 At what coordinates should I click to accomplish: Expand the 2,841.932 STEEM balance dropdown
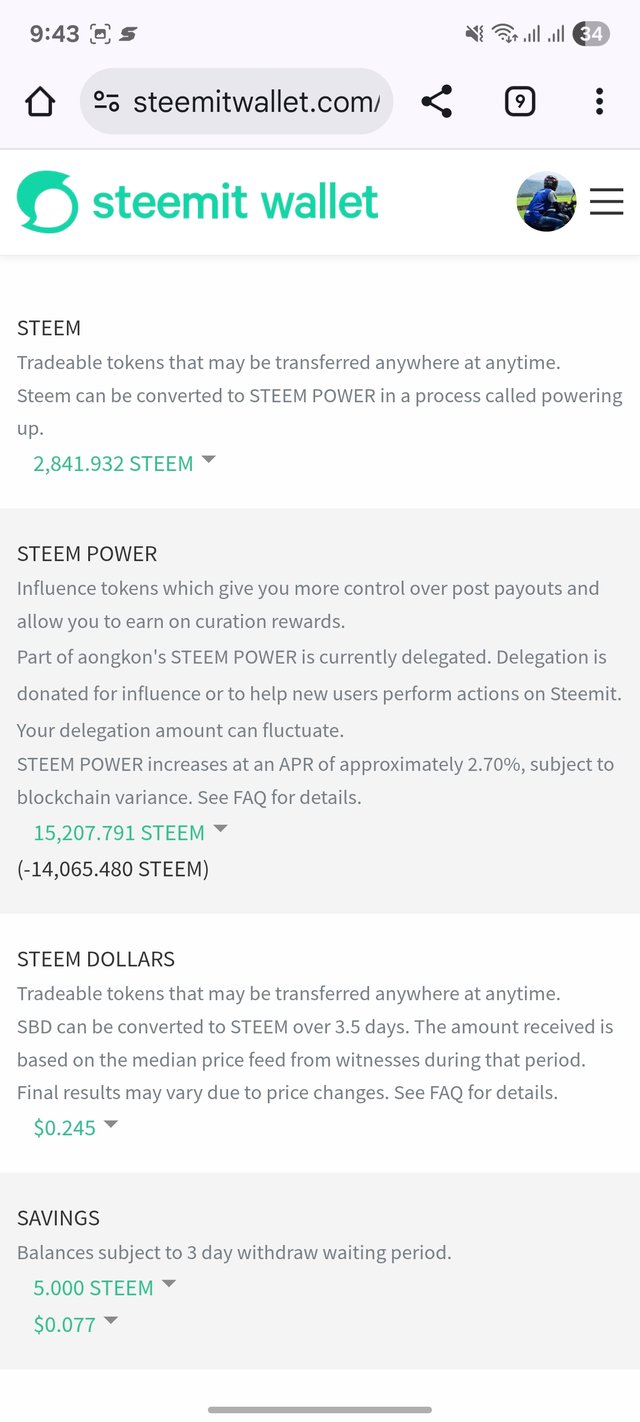coord(124,463)
